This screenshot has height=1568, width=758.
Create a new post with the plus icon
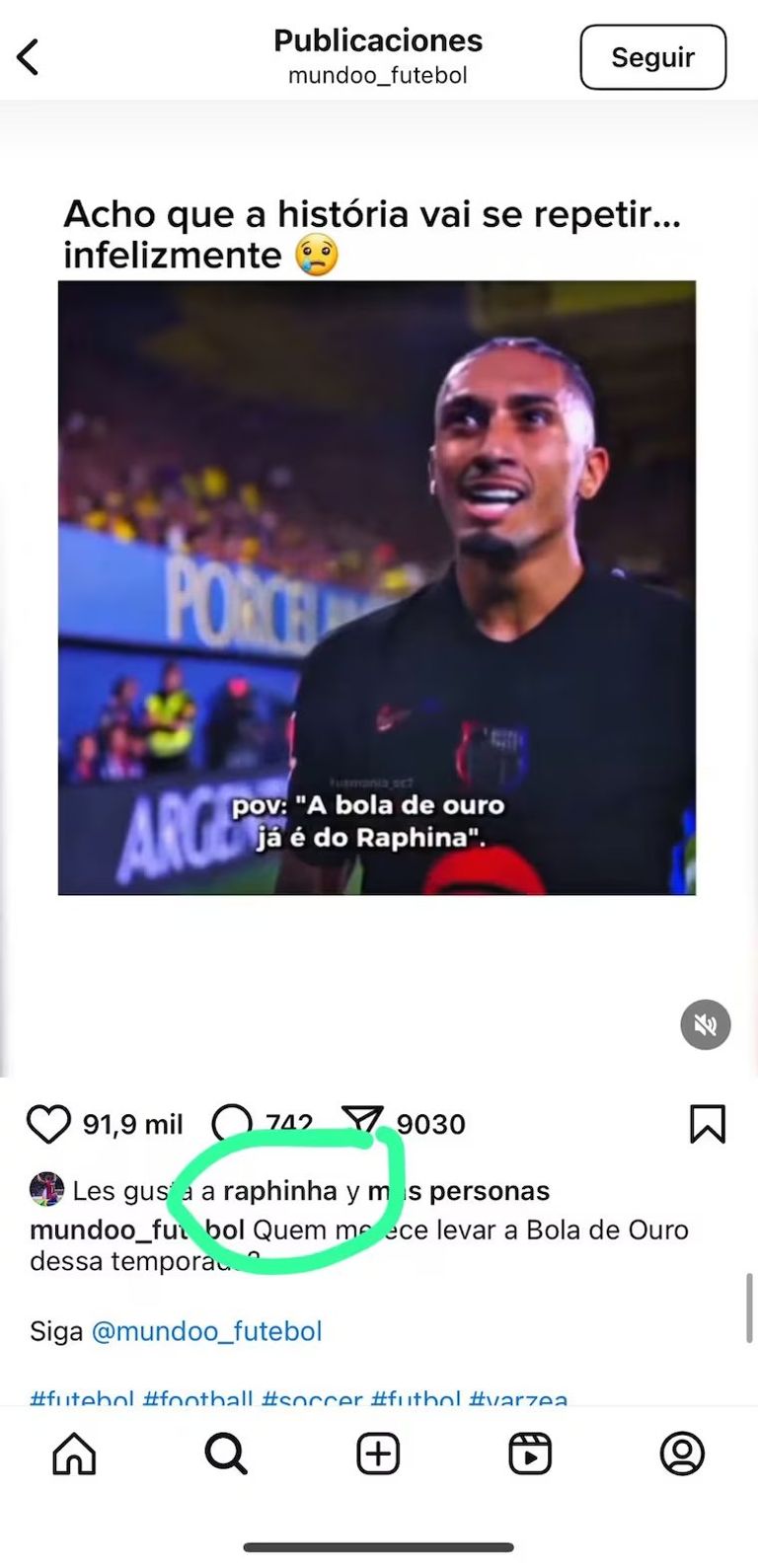[378, 1453]
